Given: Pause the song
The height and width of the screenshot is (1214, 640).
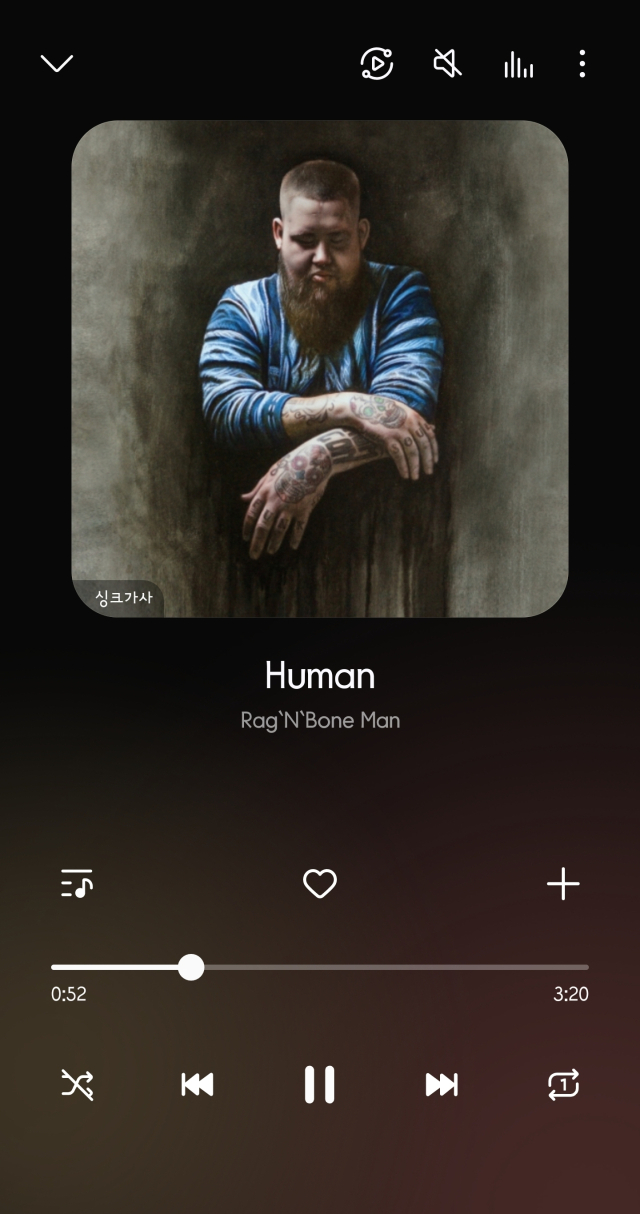Looking at the screenshot, I should click(x=320, y=1085).
